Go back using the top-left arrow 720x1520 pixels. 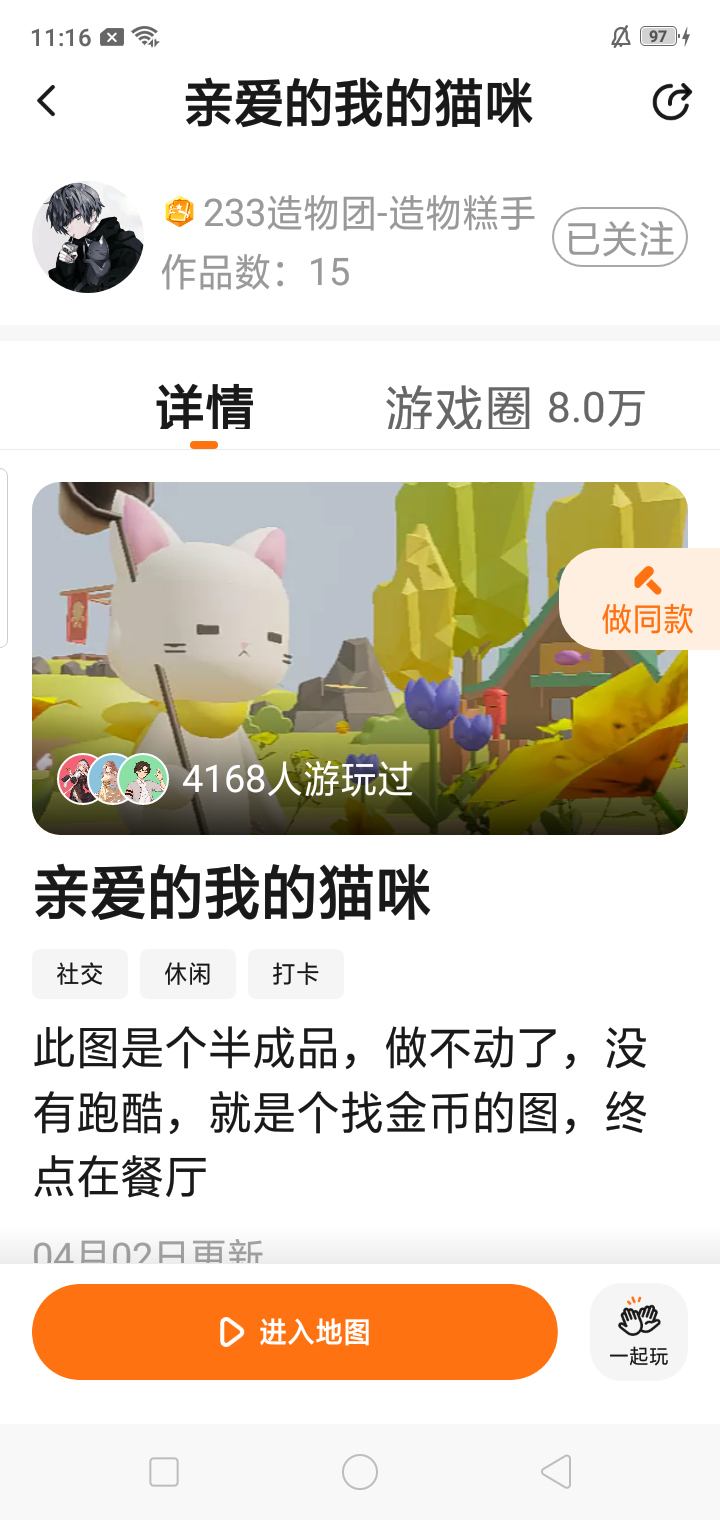(46, 101)
